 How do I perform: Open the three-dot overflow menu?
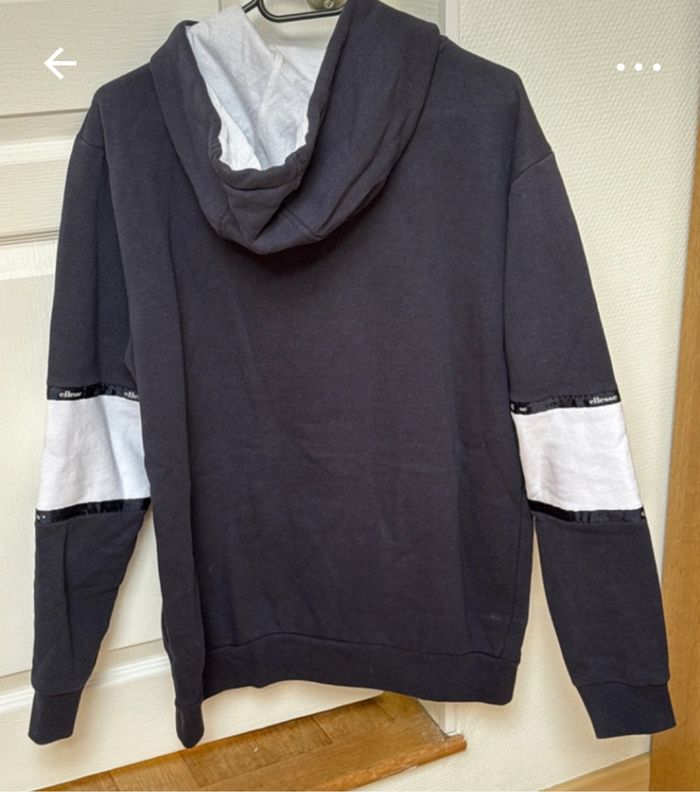click(638, 67)
